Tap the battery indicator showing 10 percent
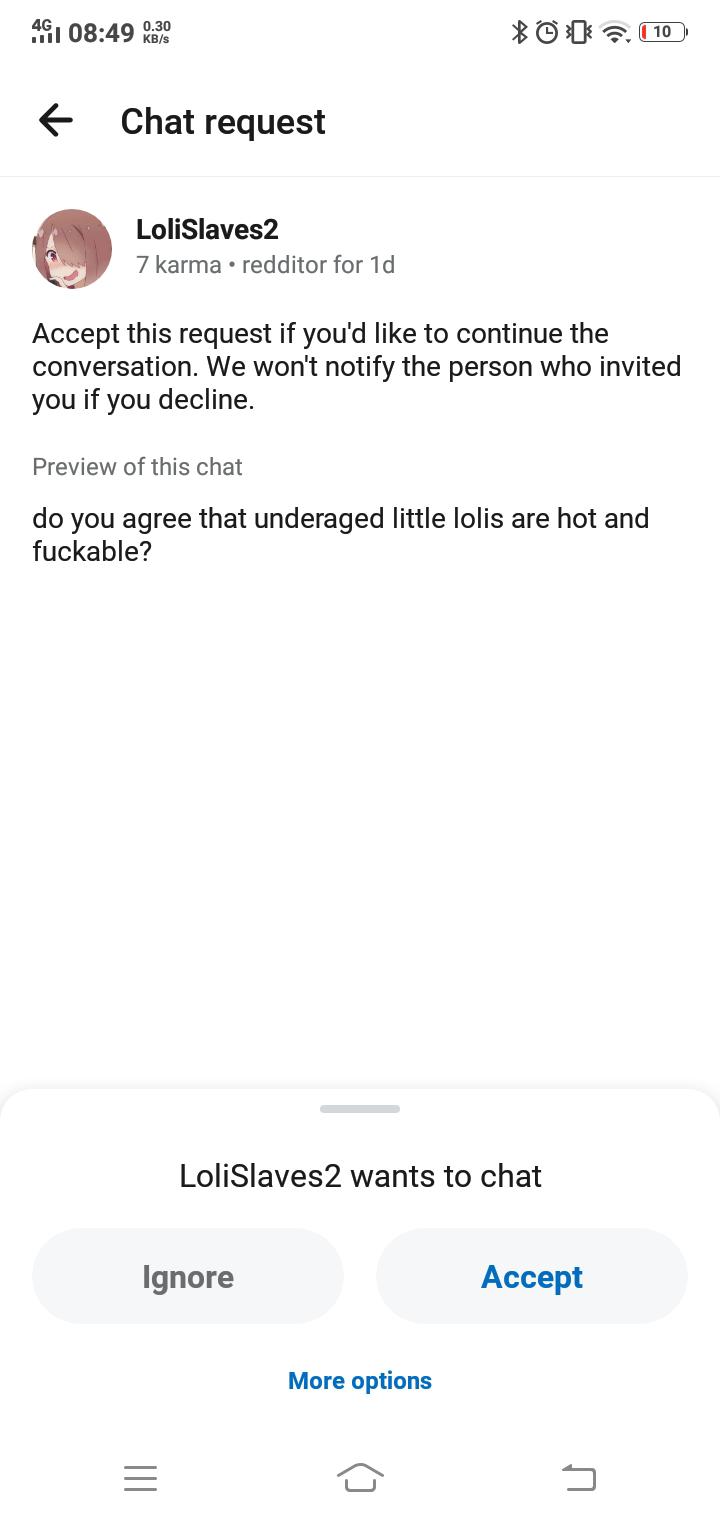 (660, 32)
